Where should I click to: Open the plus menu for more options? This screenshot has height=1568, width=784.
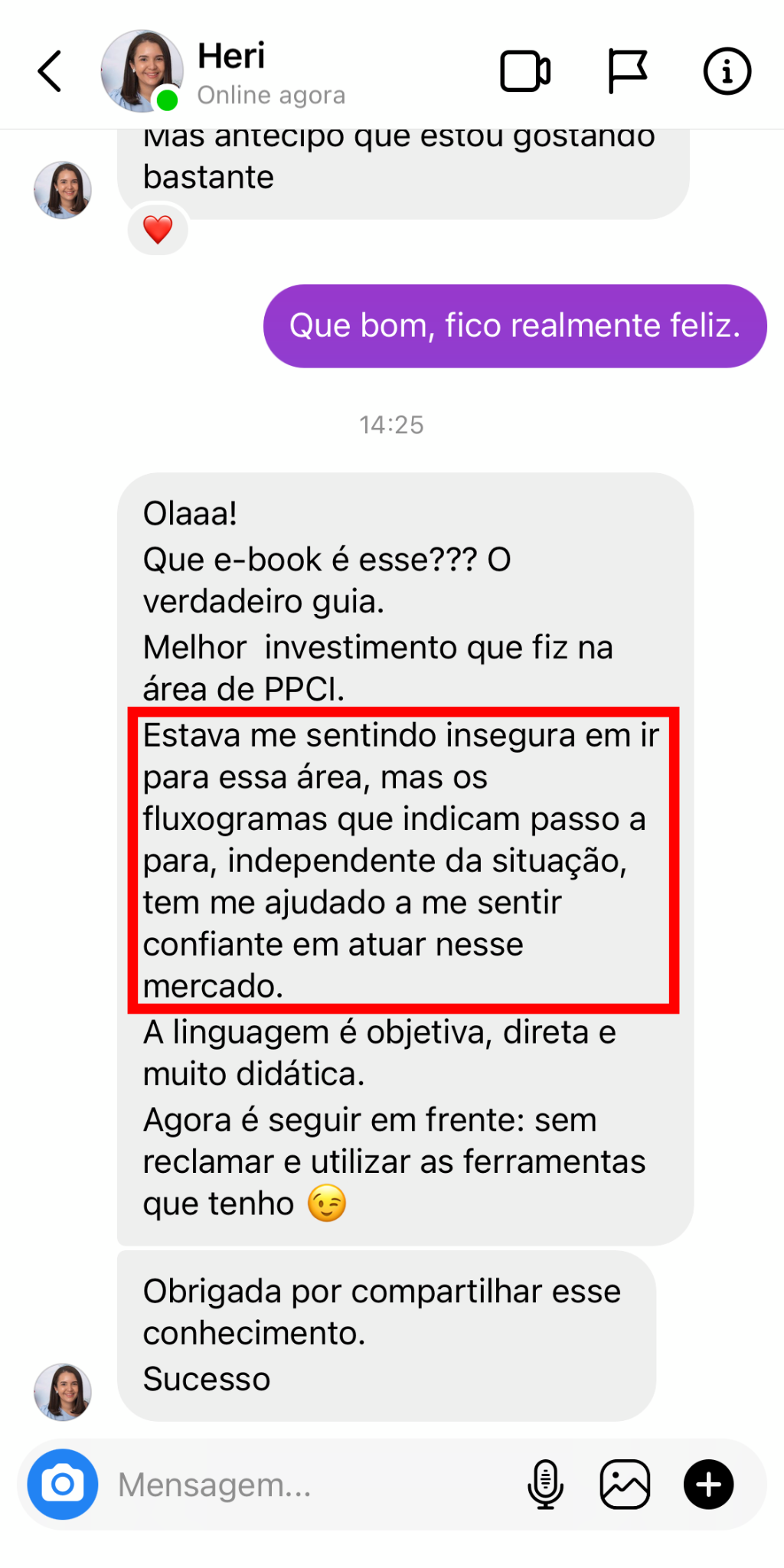708,1484
